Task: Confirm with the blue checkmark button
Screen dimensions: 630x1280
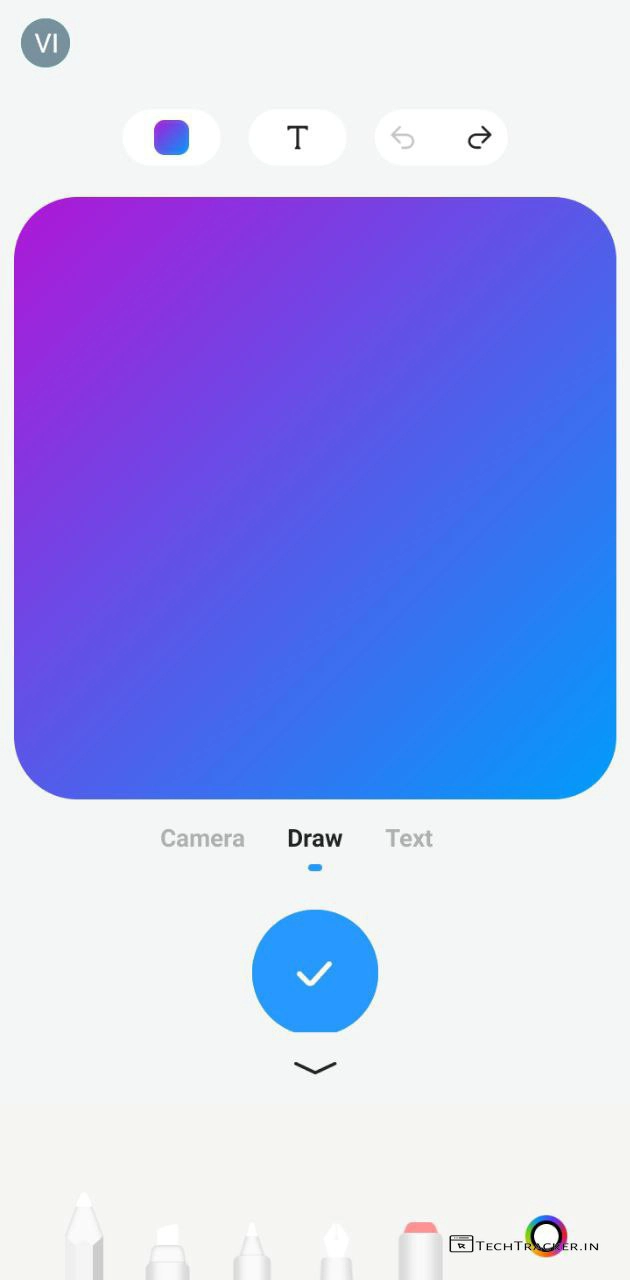Action: tap(315, 972)
